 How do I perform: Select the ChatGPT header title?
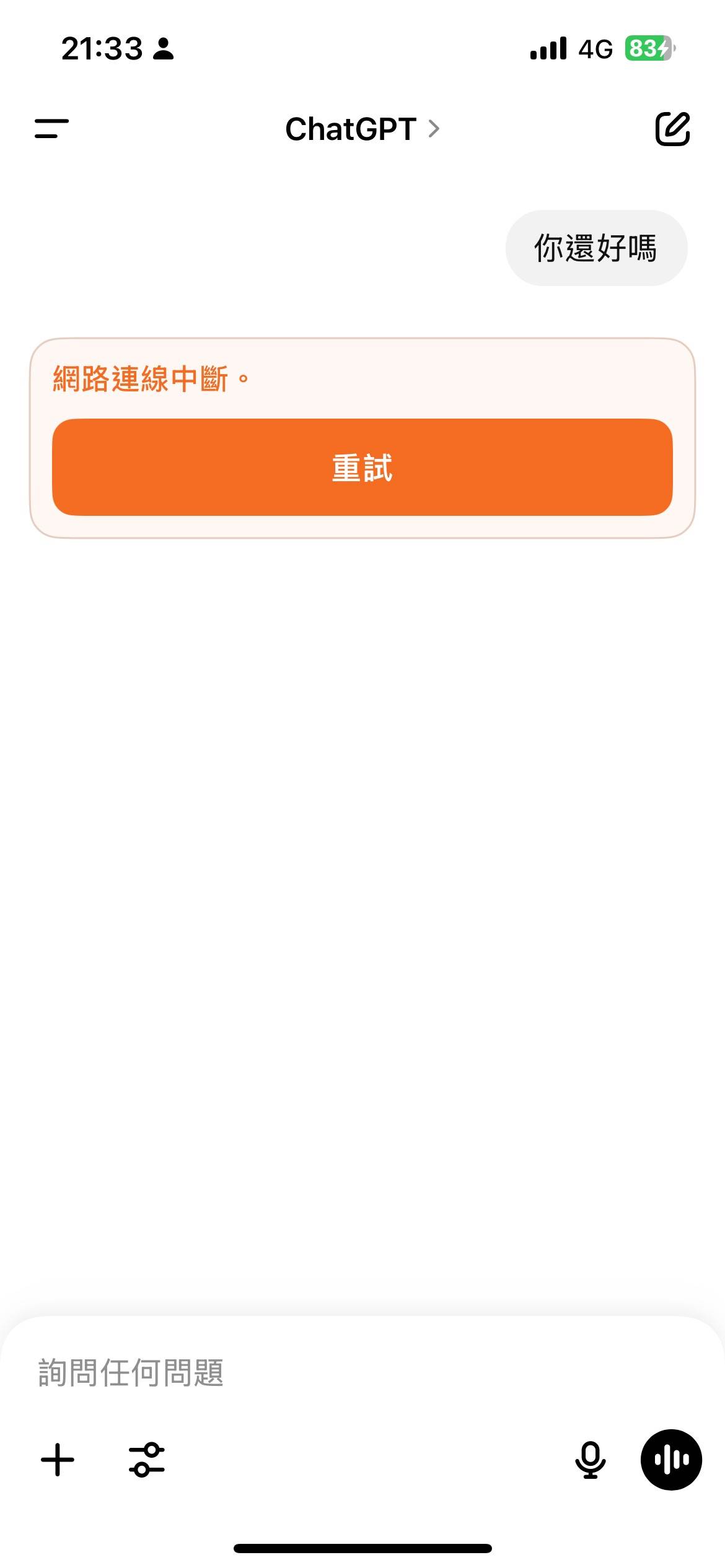click(x=350, y=129)
